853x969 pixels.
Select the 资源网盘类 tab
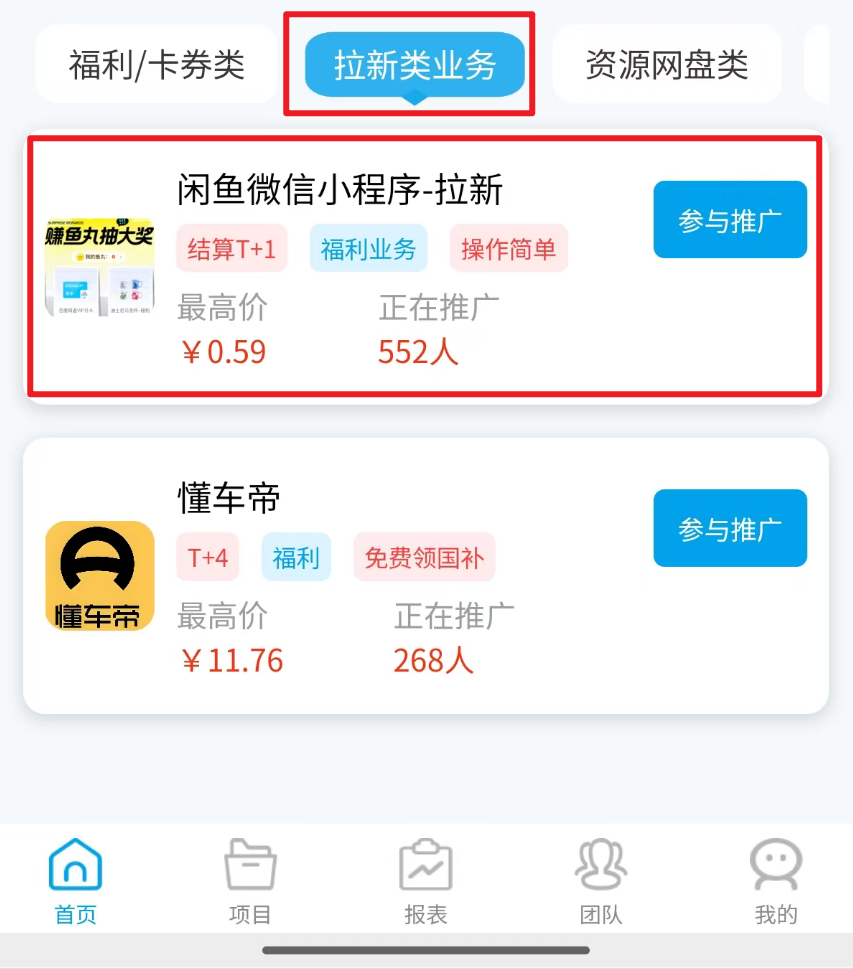click(x=666, y=63)
